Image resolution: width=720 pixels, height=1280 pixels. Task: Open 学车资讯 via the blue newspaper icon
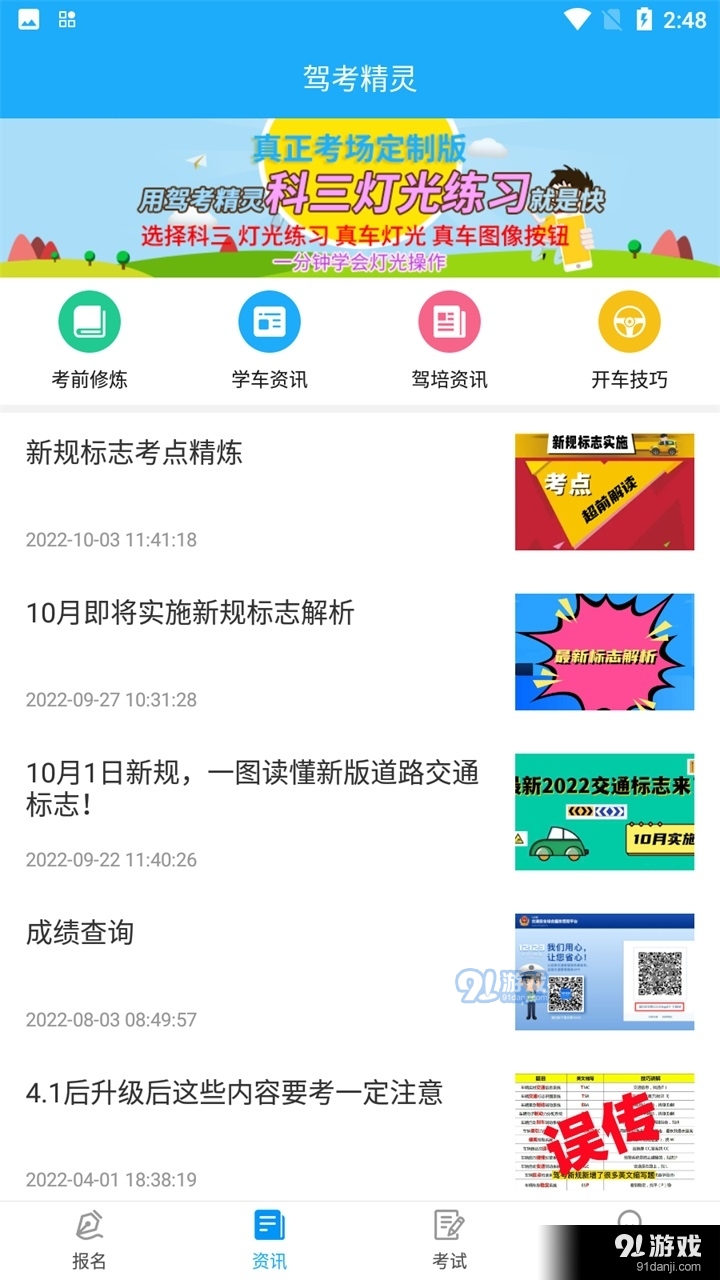point(270,322)
